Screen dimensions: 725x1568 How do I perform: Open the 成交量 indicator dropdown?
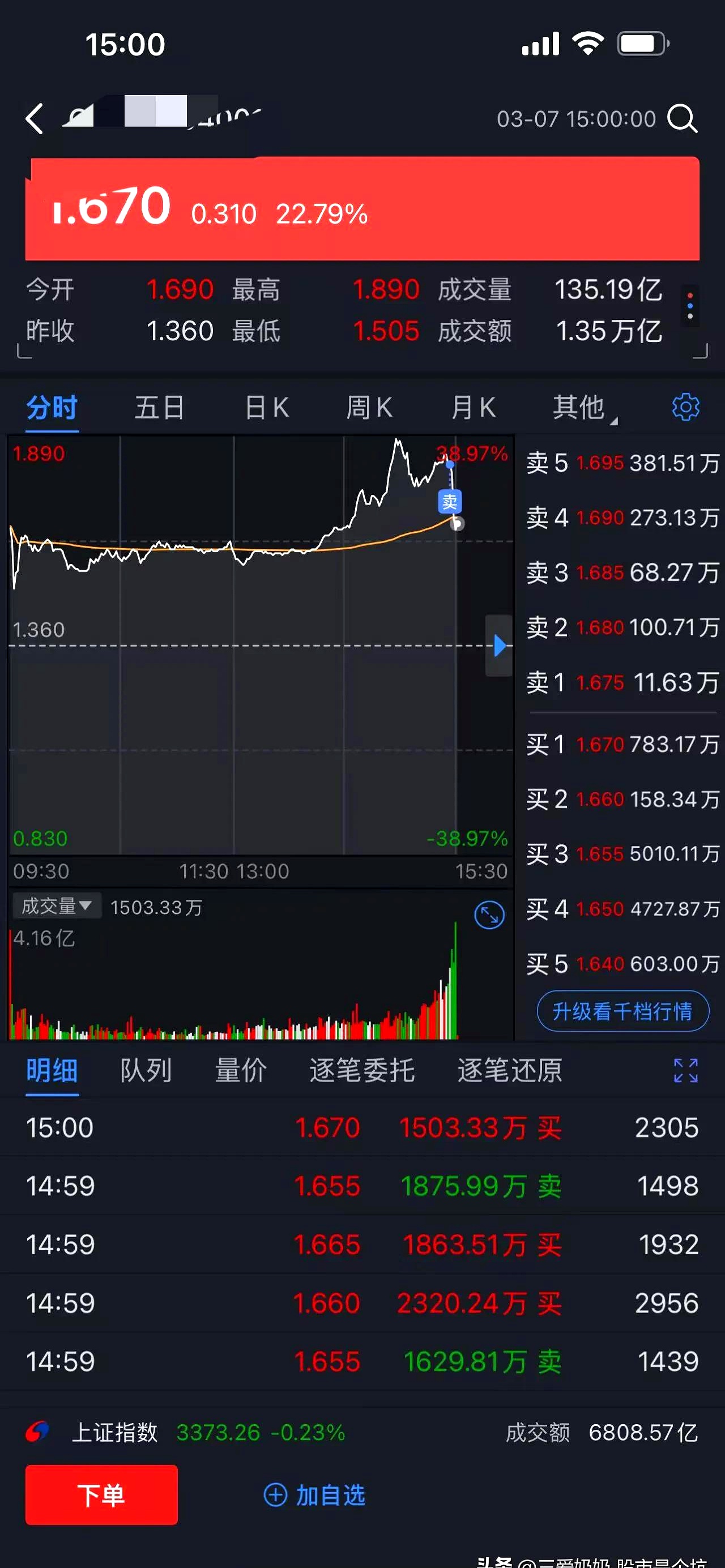tap(57, 905)
